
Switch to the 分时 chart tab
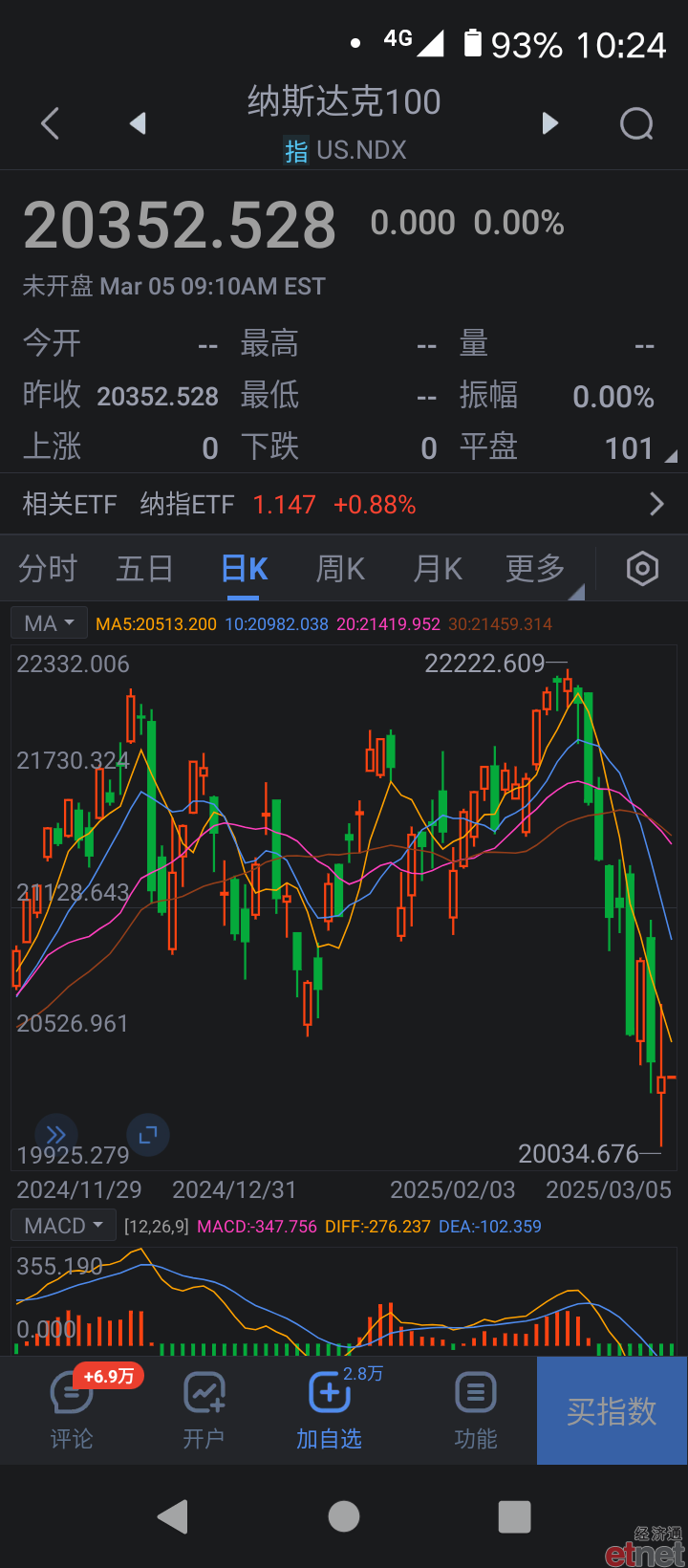(x=48, y=569)
